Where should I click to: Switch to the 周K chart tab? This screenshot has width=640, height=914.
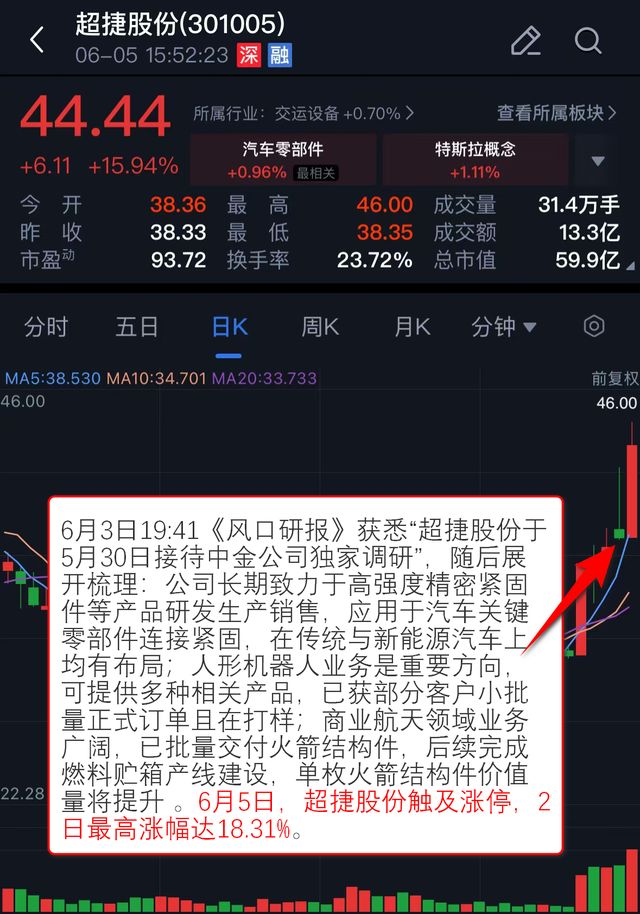coord(320,327)
